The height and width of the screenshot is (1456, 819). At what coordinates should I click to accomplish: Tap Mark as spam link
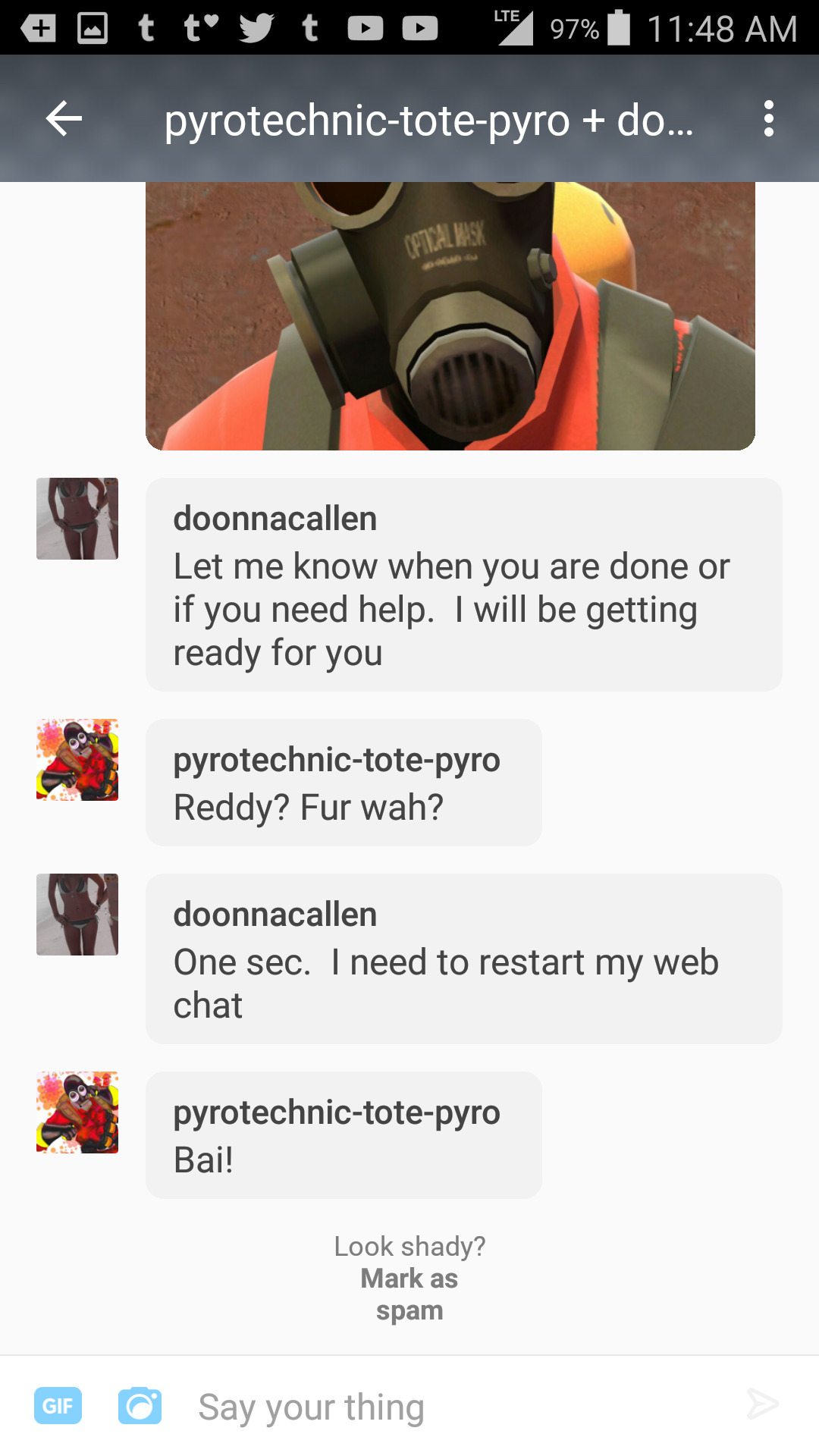(409, 1294)
